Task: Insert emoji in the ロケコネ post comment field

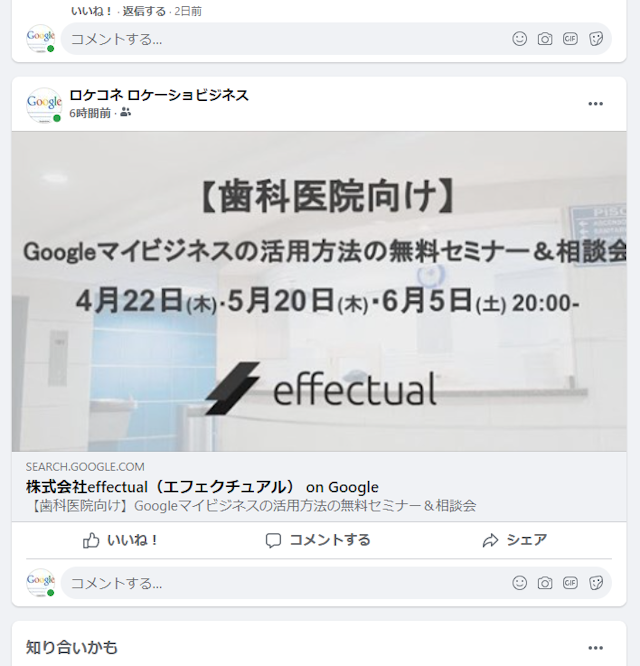Action: point(519,583)
